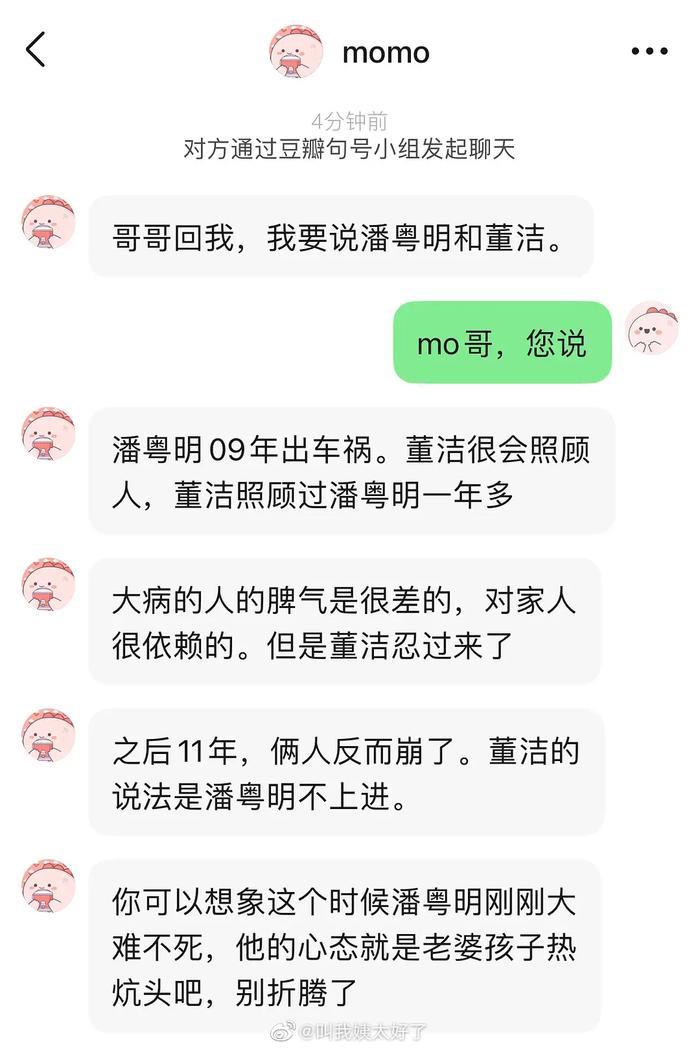This screenshot has height=1049, width=700.
Task: Tap momo's avatar beside the '哥哥回我' message
Action: pyautogui.click(x=48, y=222)
